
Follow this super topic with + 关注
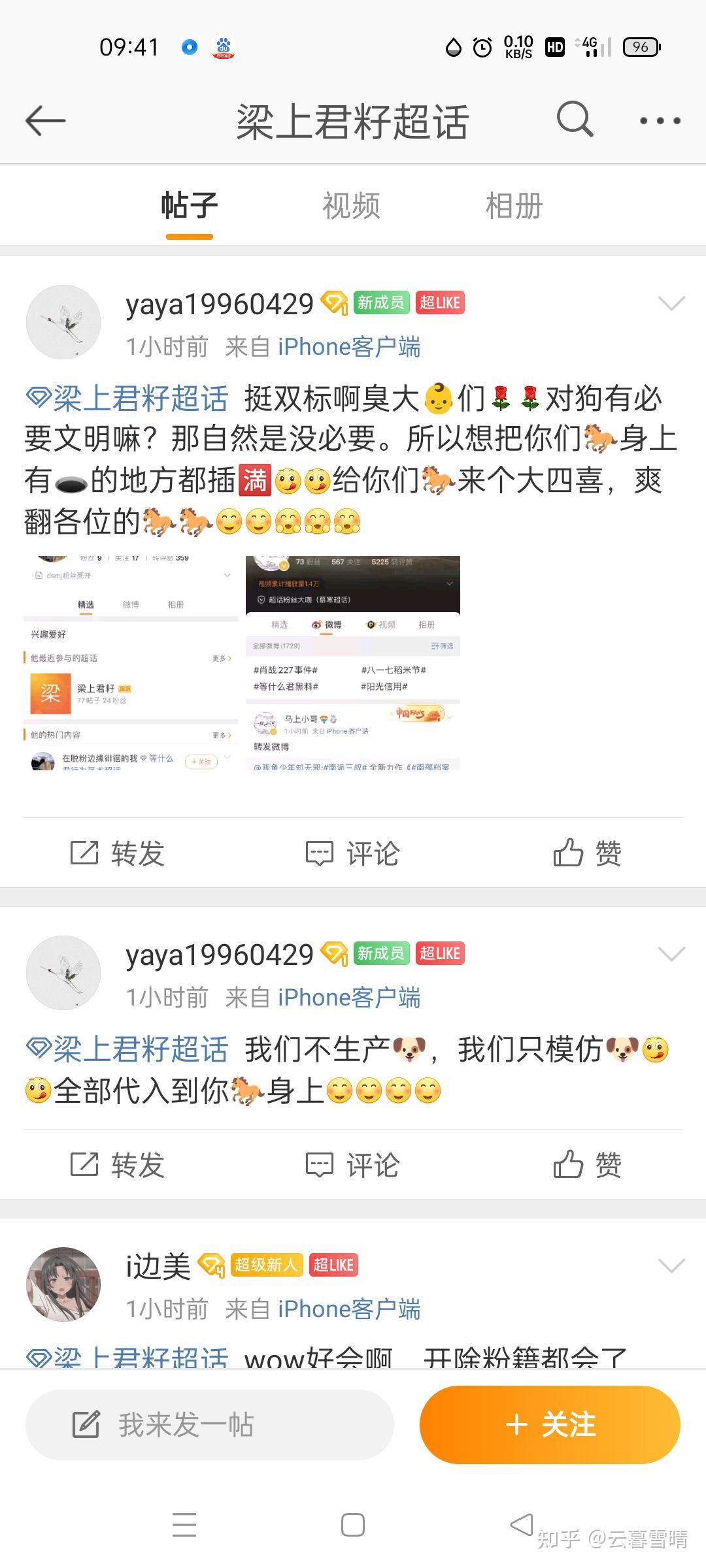click(550, 1425)
